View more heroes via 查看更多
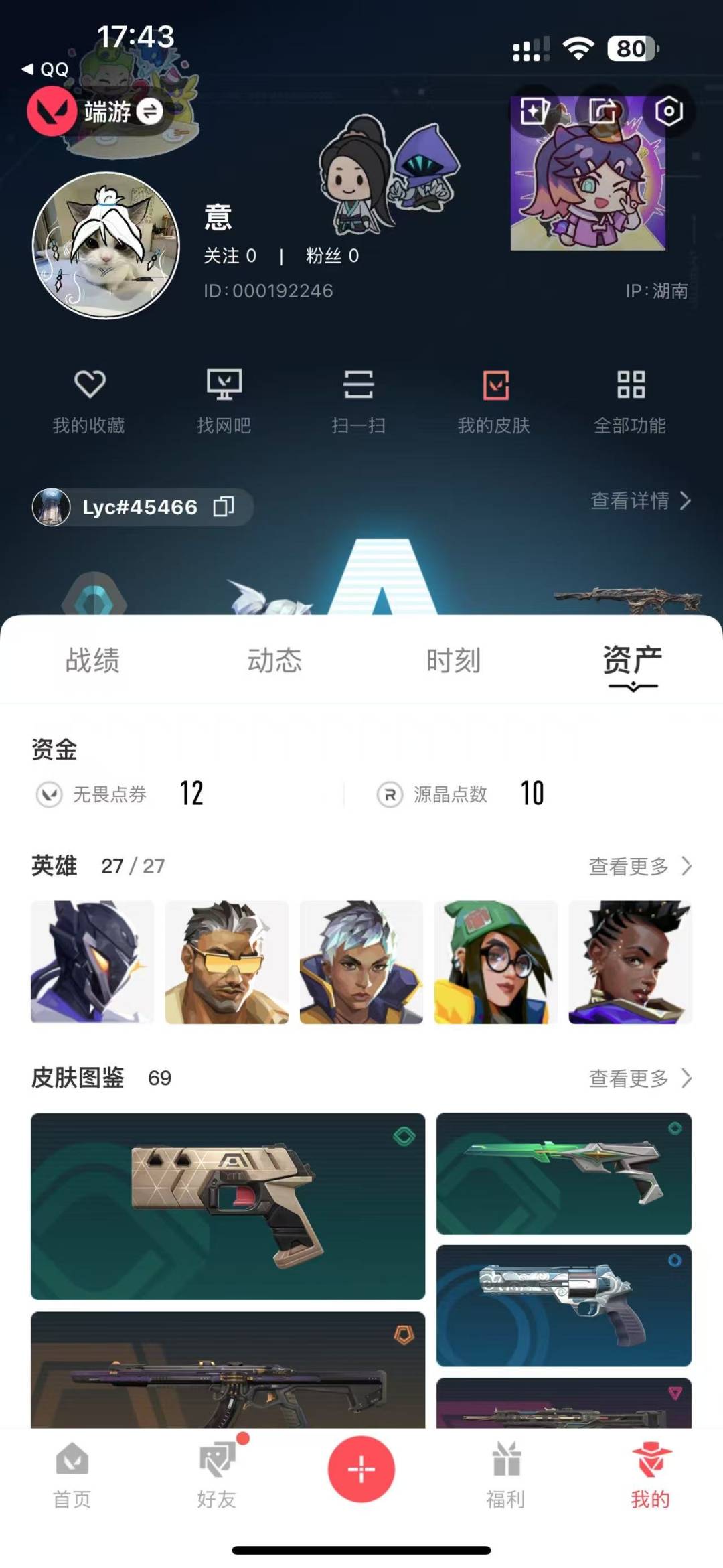 640,866
